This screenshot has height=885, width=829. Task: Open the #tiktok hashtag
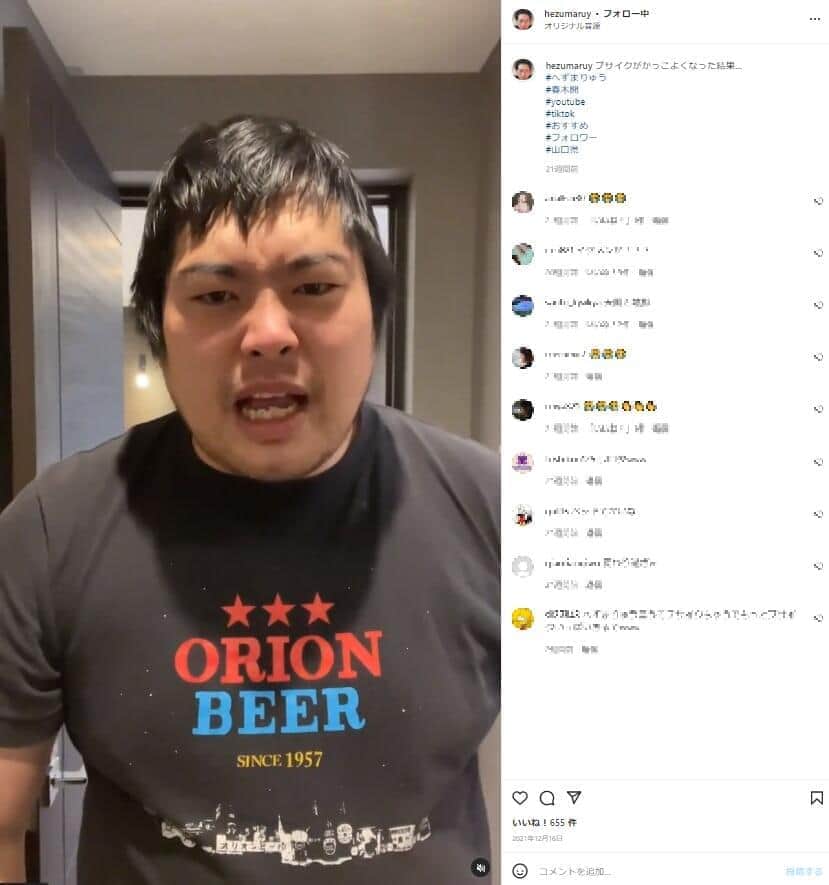[x=560, y=114]
